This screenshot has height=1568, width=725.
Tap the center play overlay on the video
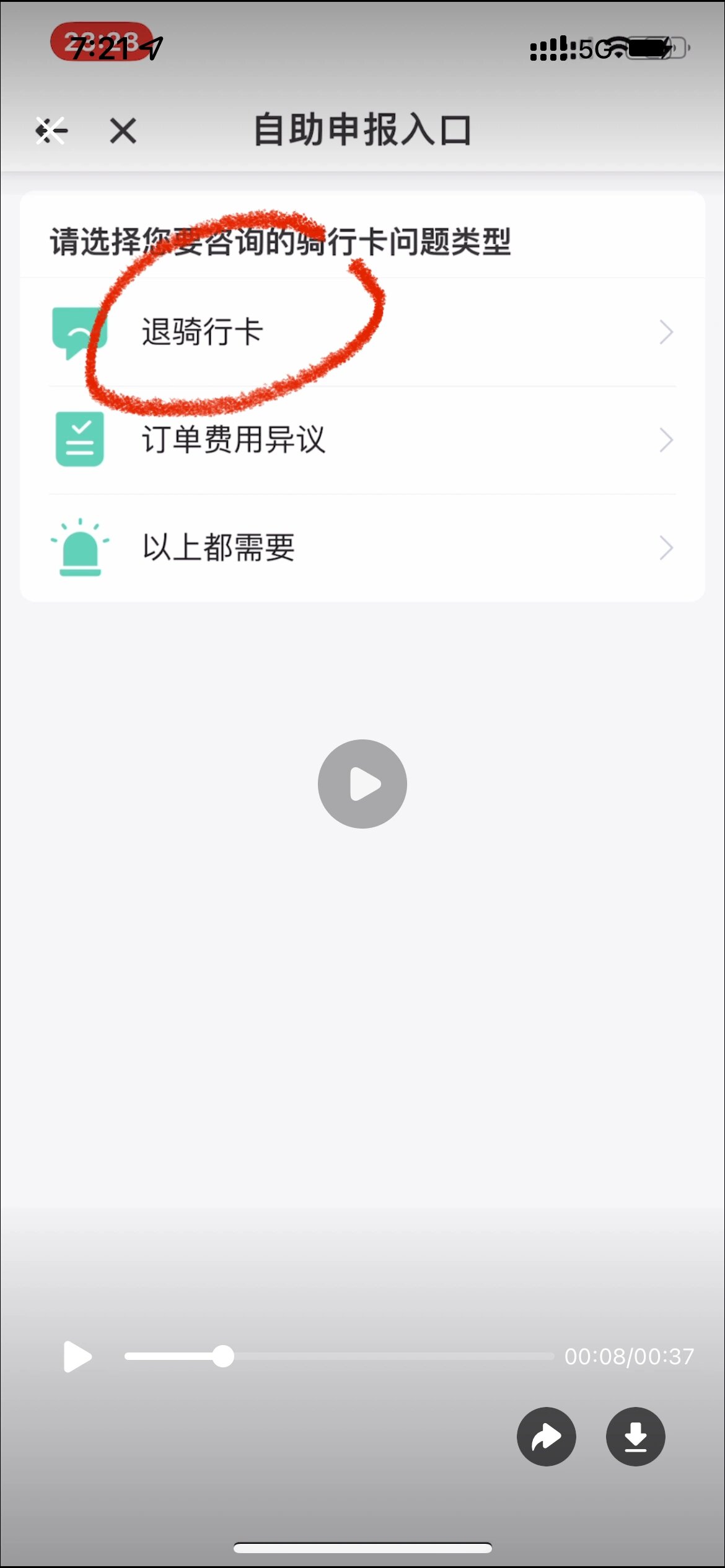coord(361,783)
